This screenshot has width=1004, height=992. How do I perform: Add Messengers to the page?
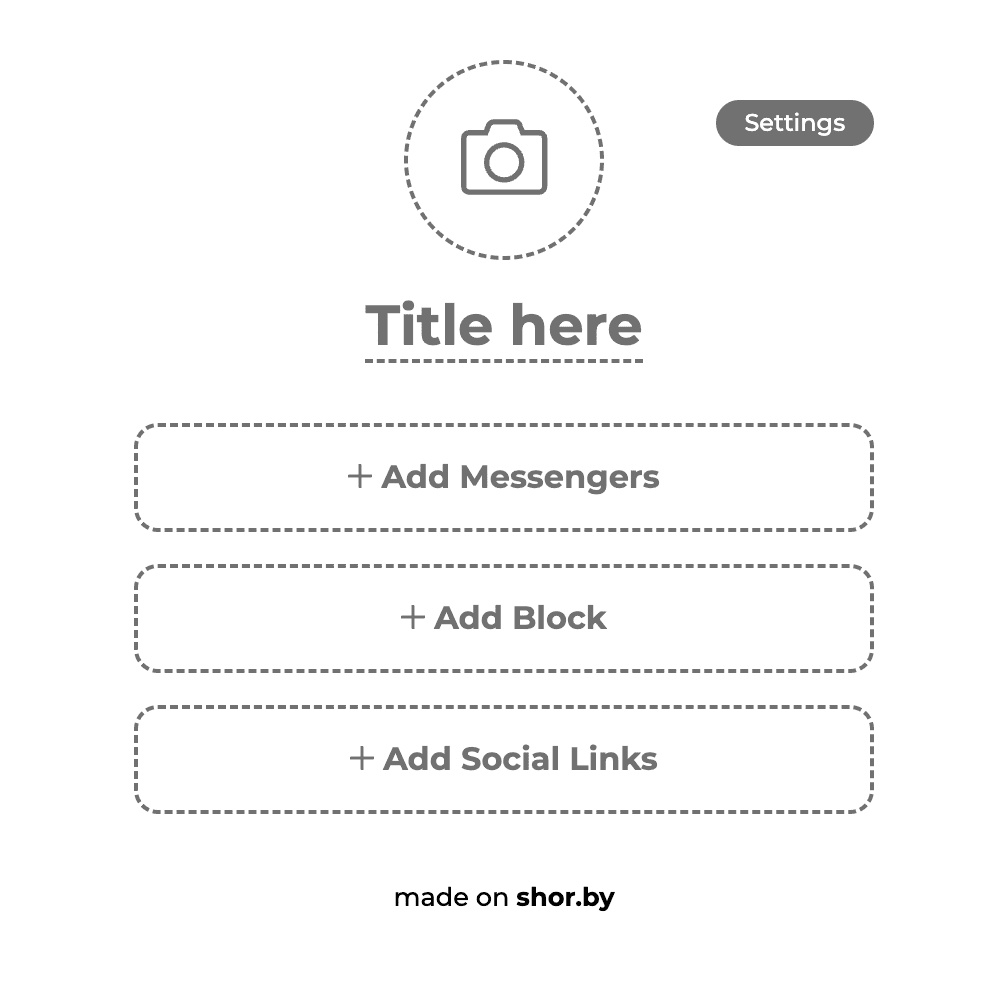pyautogui.click(x=503, y=477)
